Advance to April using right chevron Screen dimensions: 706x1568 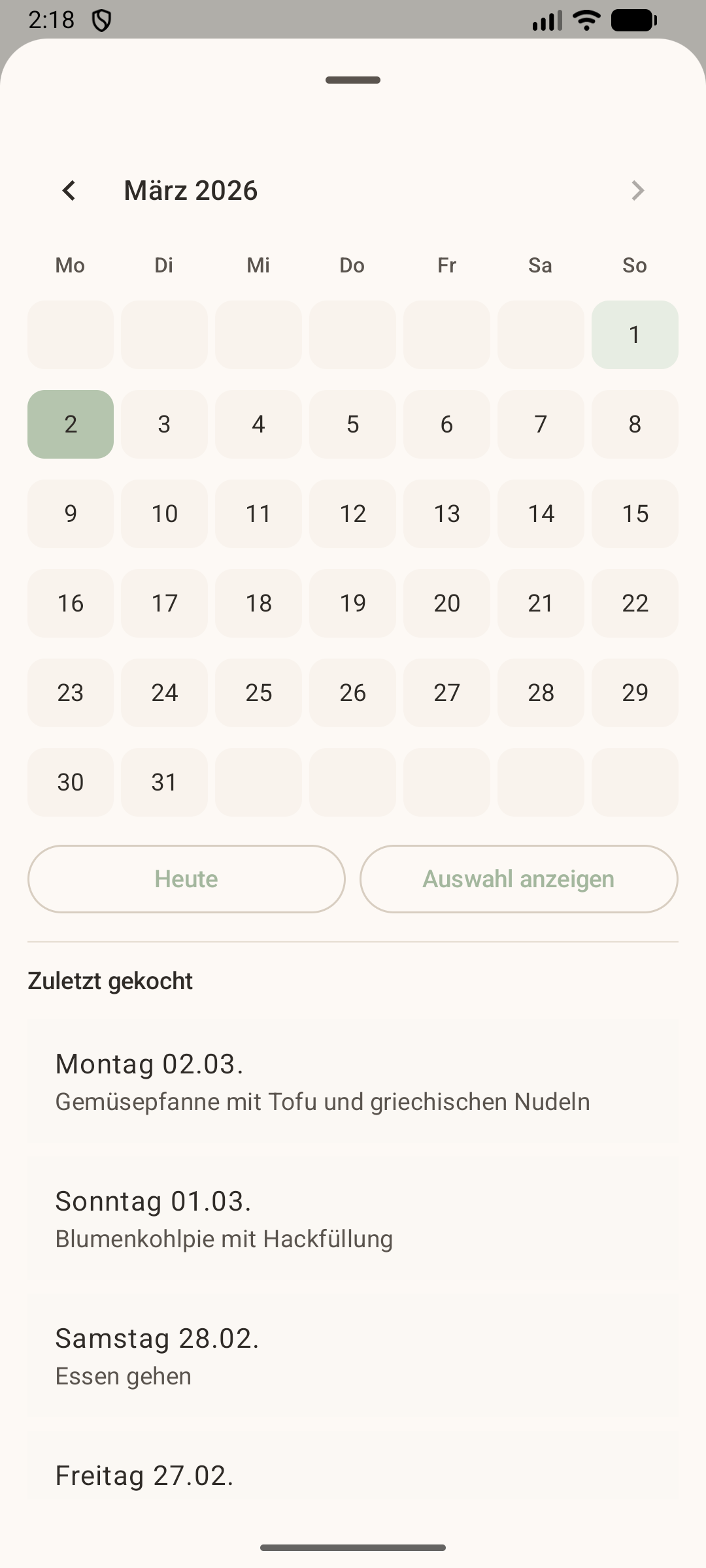tap(637, 190)
